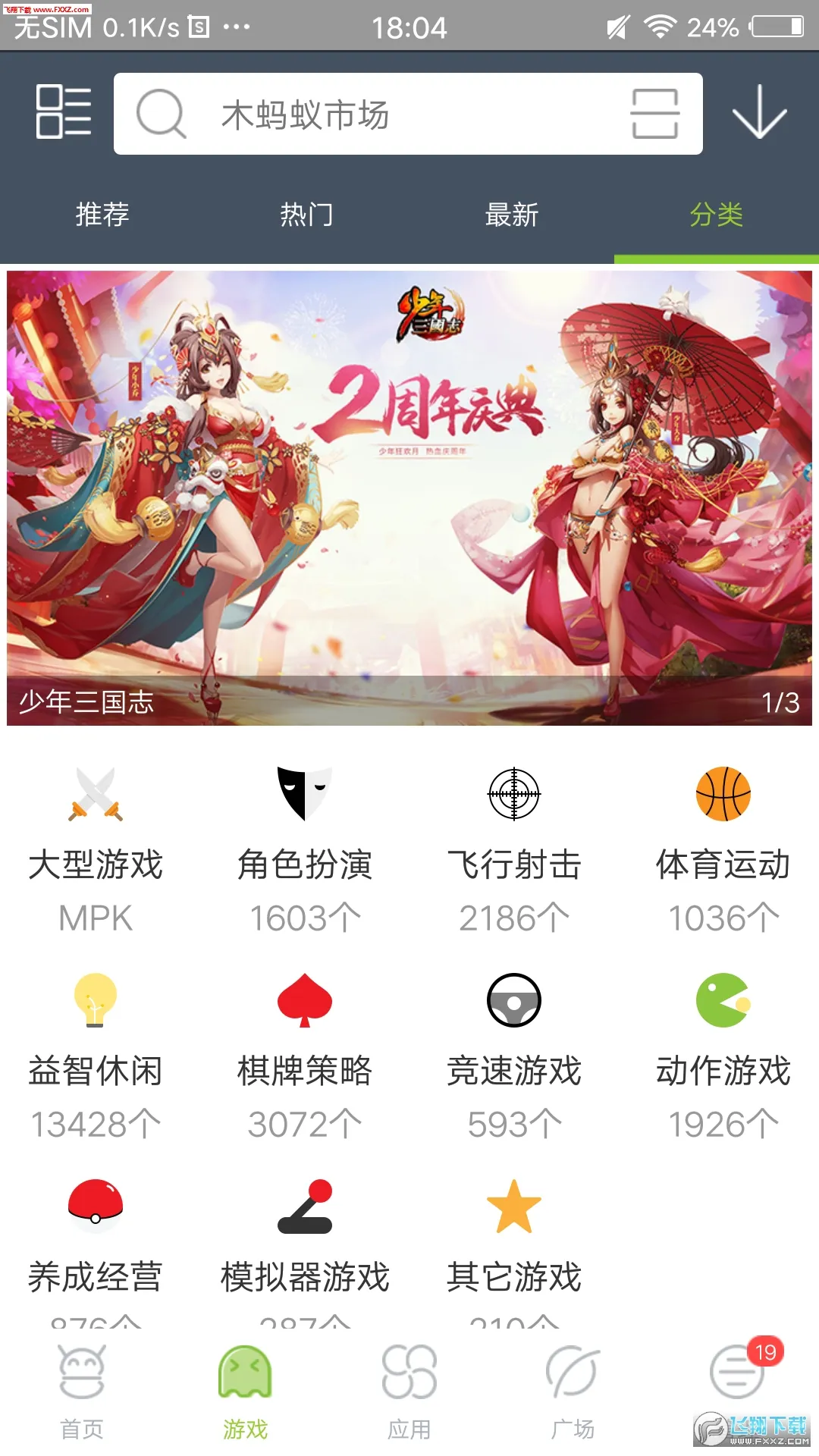This screenshot has height=1456, width=819.
Task: Open the 角色扮演 category
Action: point(305,849)
